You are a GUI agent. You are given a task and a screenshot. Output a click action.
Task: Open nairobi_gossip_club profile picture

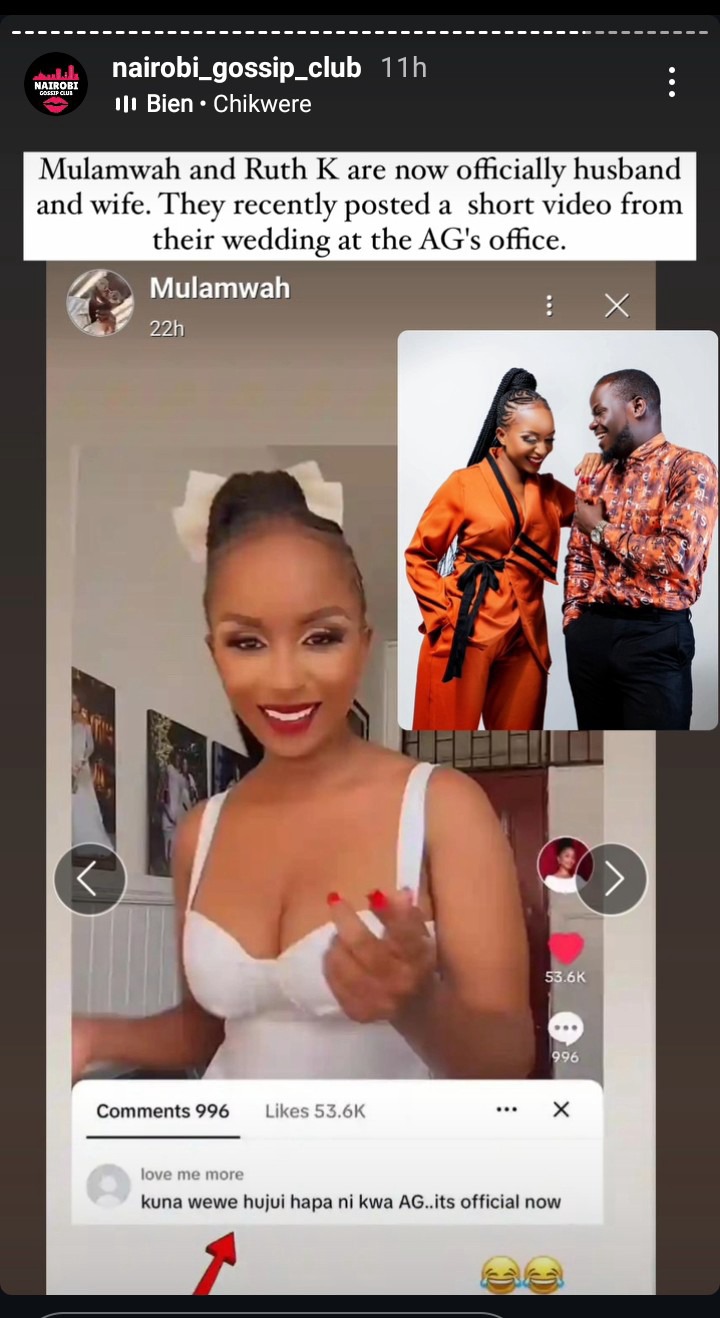coord(56,84)
